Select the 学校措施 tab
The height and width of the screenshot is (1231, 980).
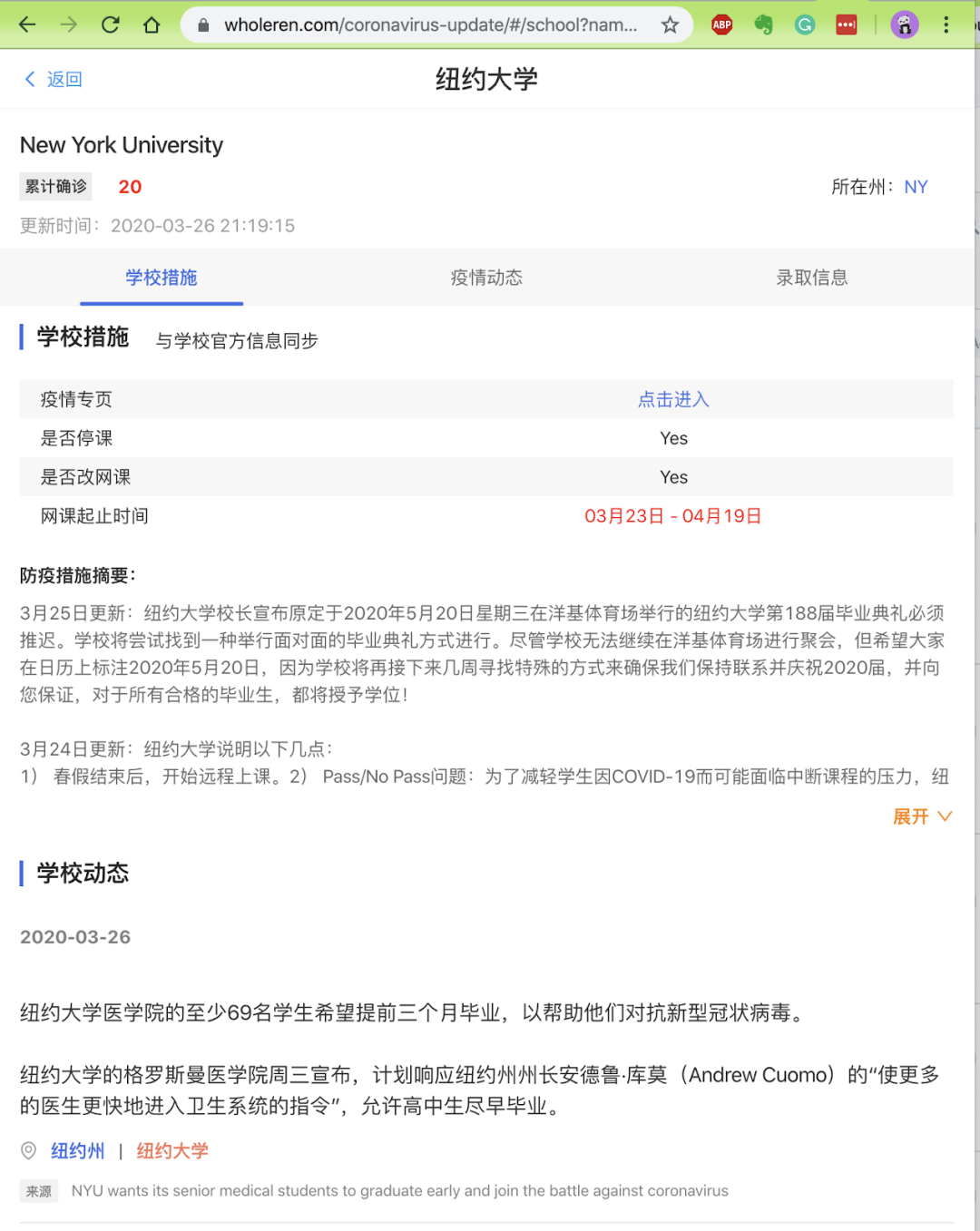tap(162, 278)
